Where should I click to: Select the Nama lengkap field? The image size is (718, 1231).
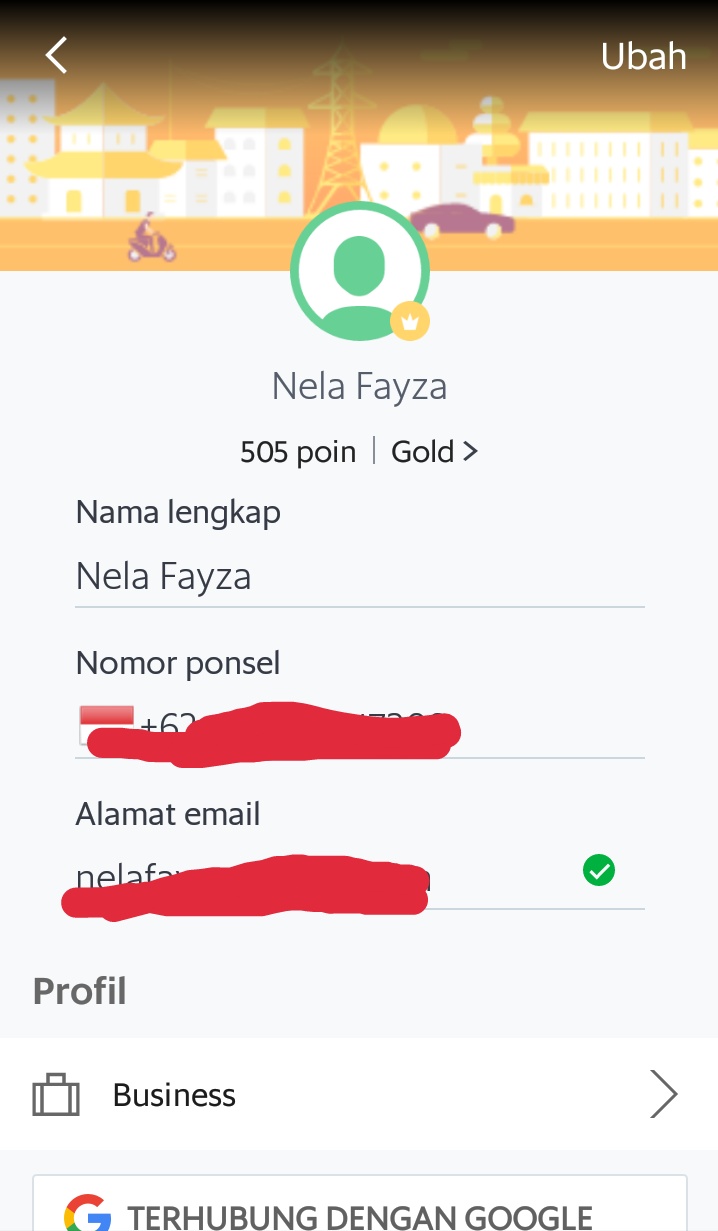pos(359,577)
